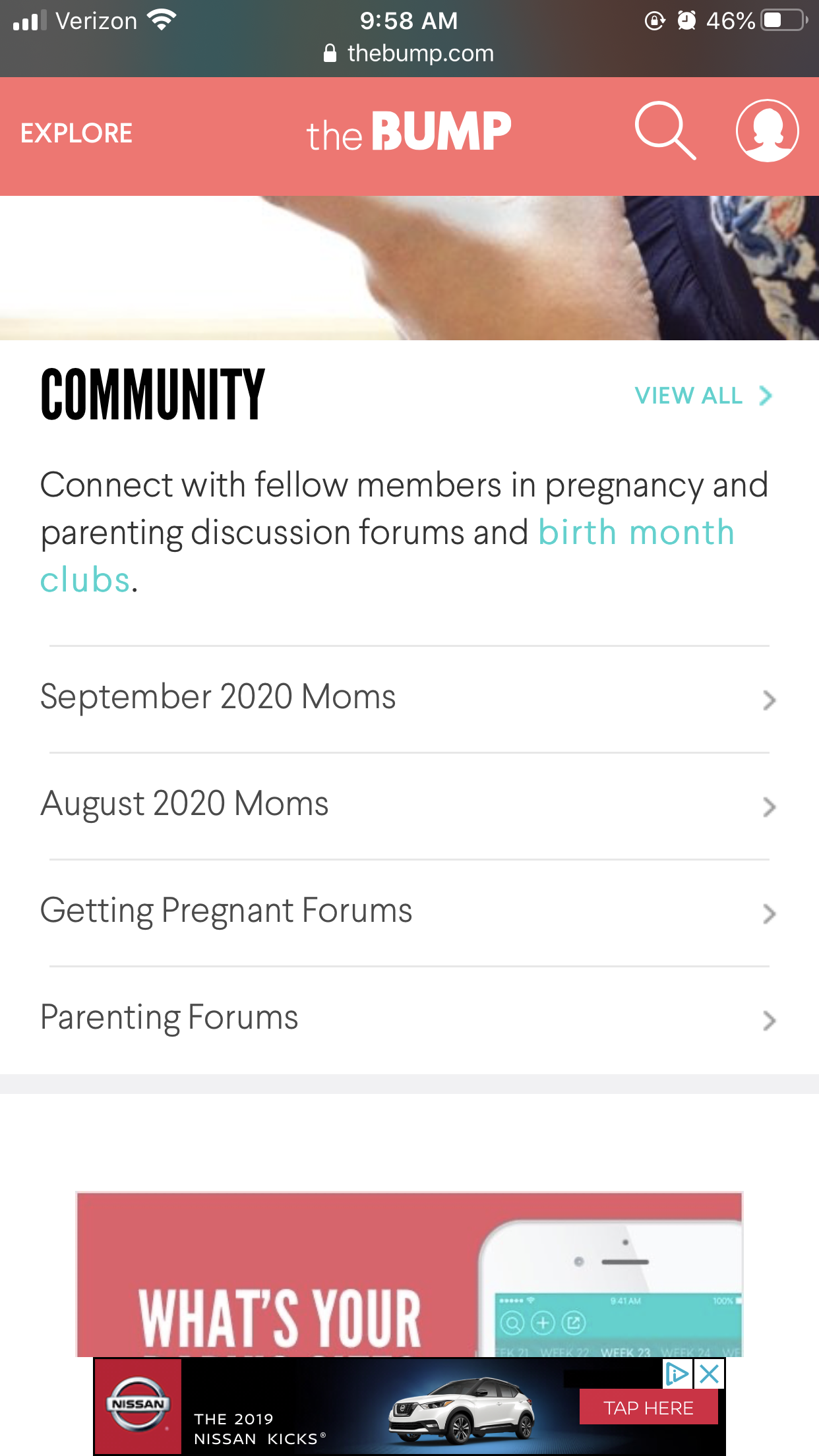The width and height of the screenshot is (819, 1456).
Task: Open the EXPLORE menu
Action: tap(76, 133)
